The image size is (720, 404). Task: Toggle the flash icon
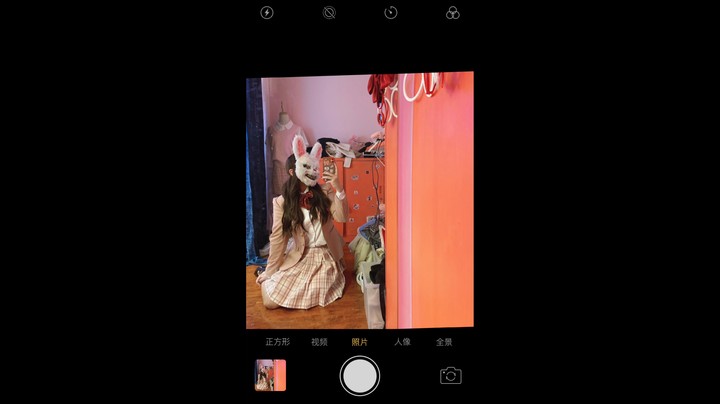[x=267, y=13]
